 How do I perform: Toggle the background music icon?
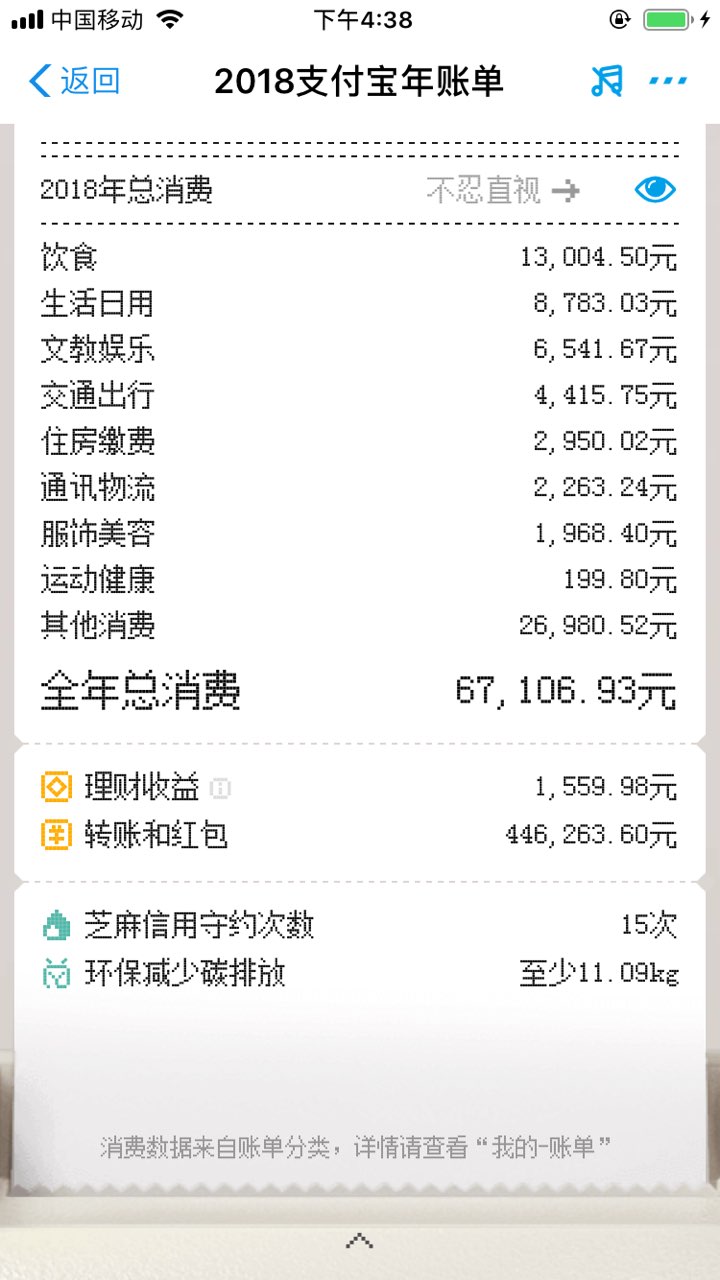coord(606,81)
